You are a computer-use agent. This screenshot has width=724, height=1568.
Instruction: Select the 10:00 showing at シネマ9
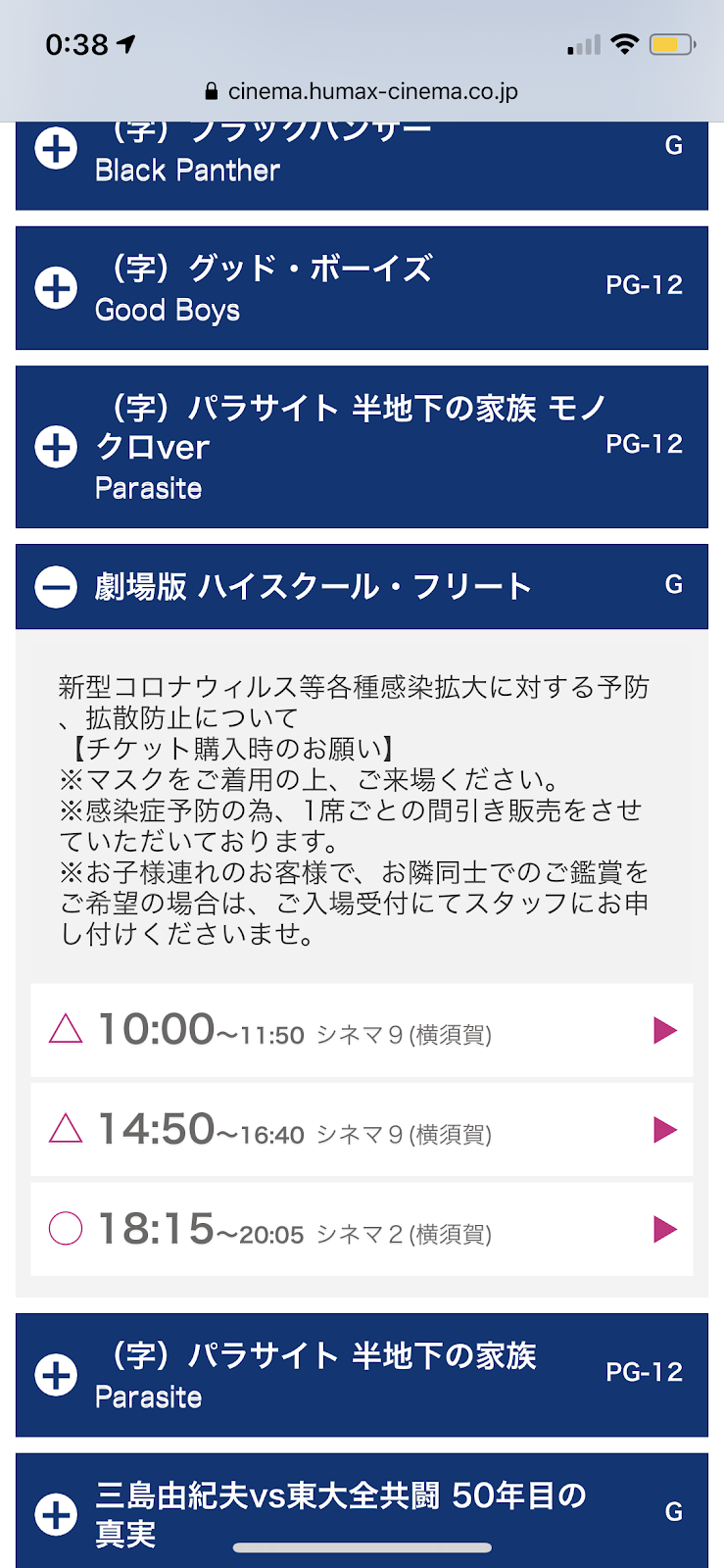click(362, 1030)
